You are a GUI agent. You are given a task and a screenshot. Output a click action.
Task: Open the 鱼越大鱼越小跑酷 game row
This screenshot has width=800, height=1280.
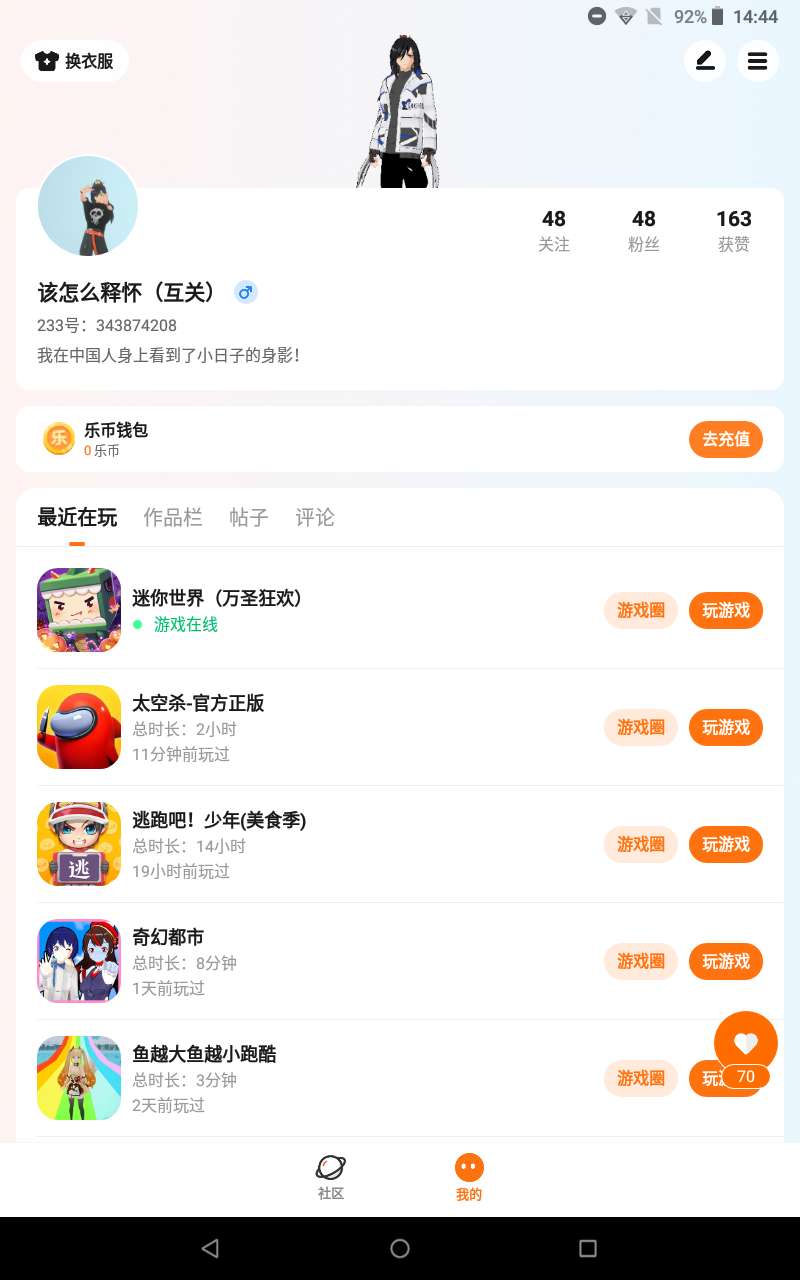[x=300, y=1078]
